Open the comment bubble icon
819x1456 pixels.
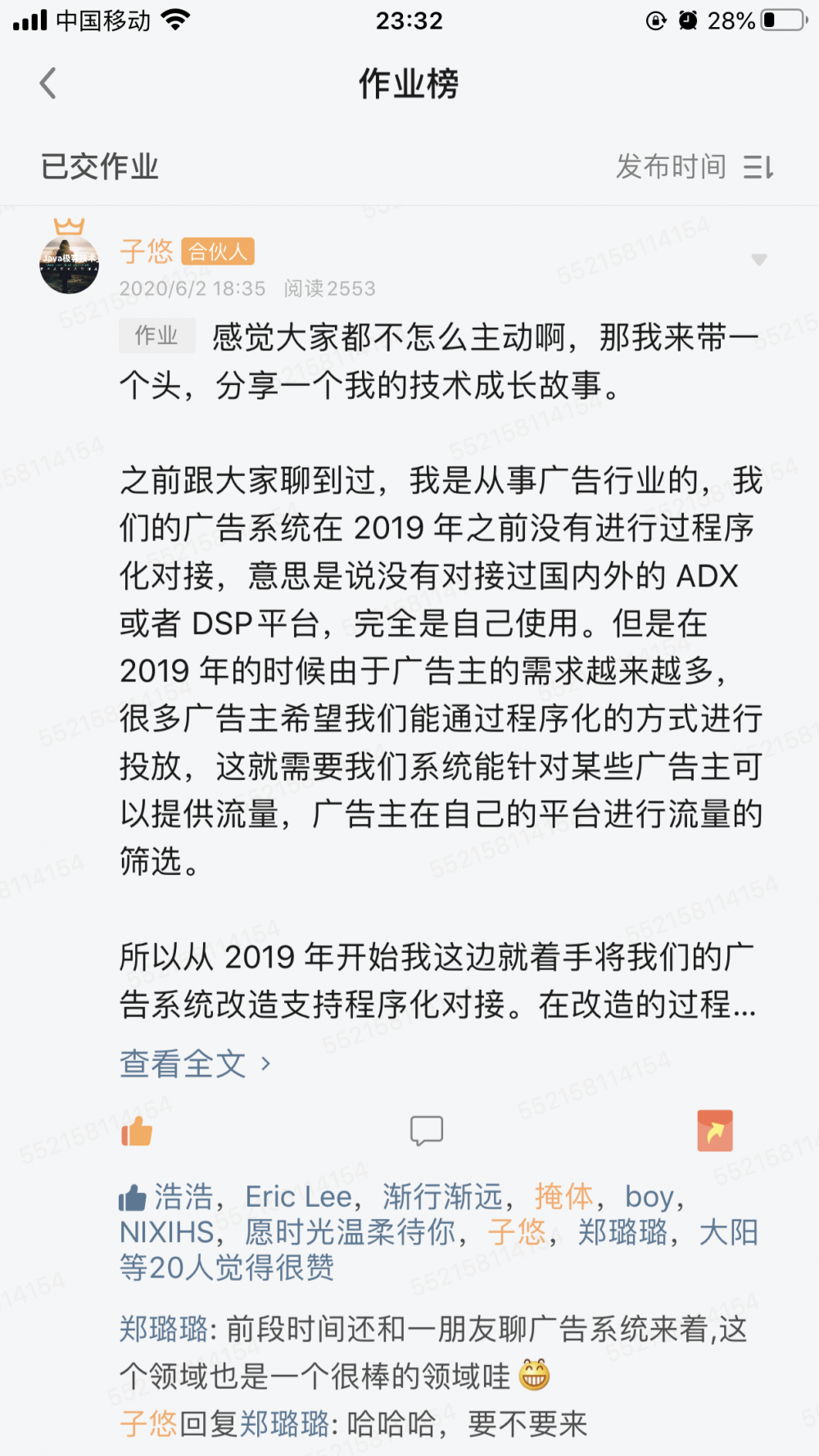pos(428,1131)
